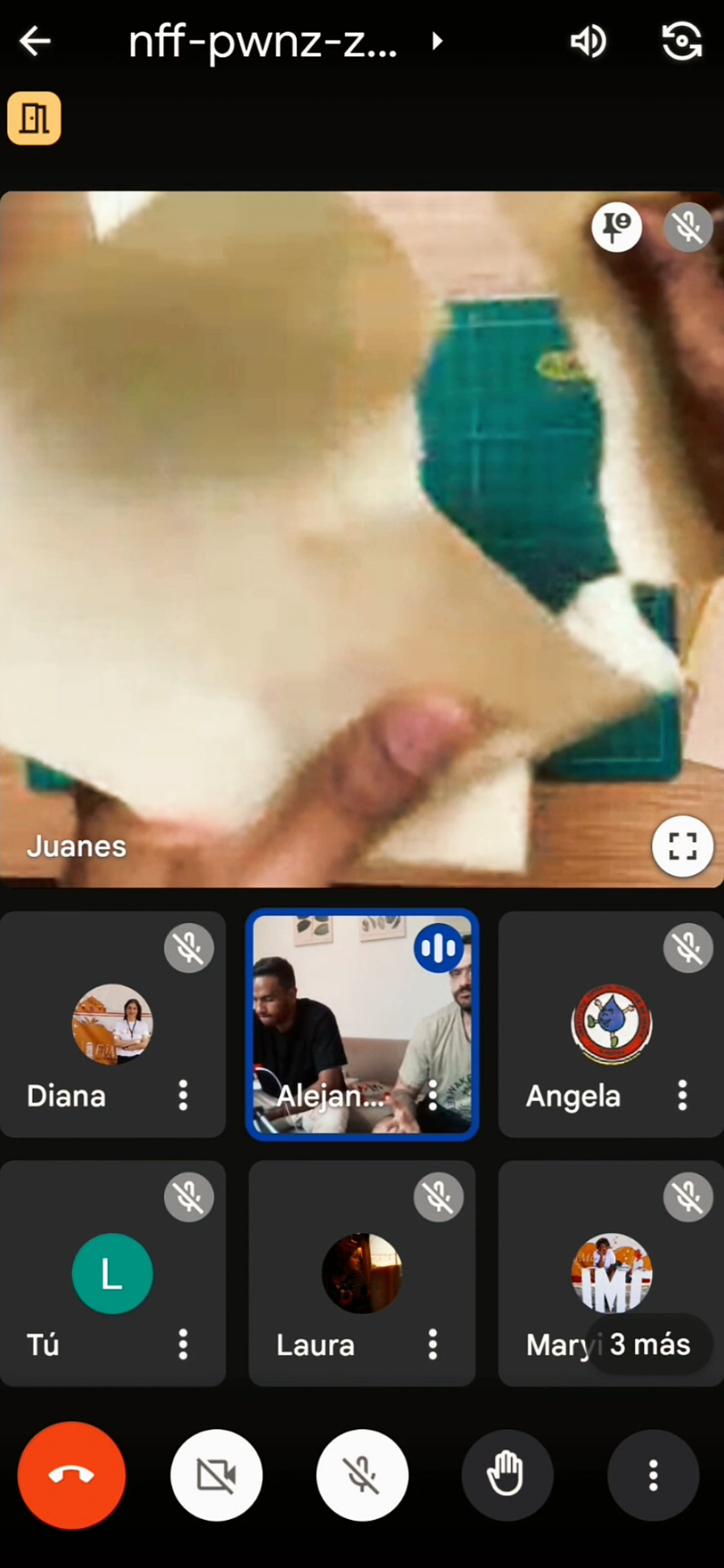Unmute your microphone

(x=362, y=1475)
